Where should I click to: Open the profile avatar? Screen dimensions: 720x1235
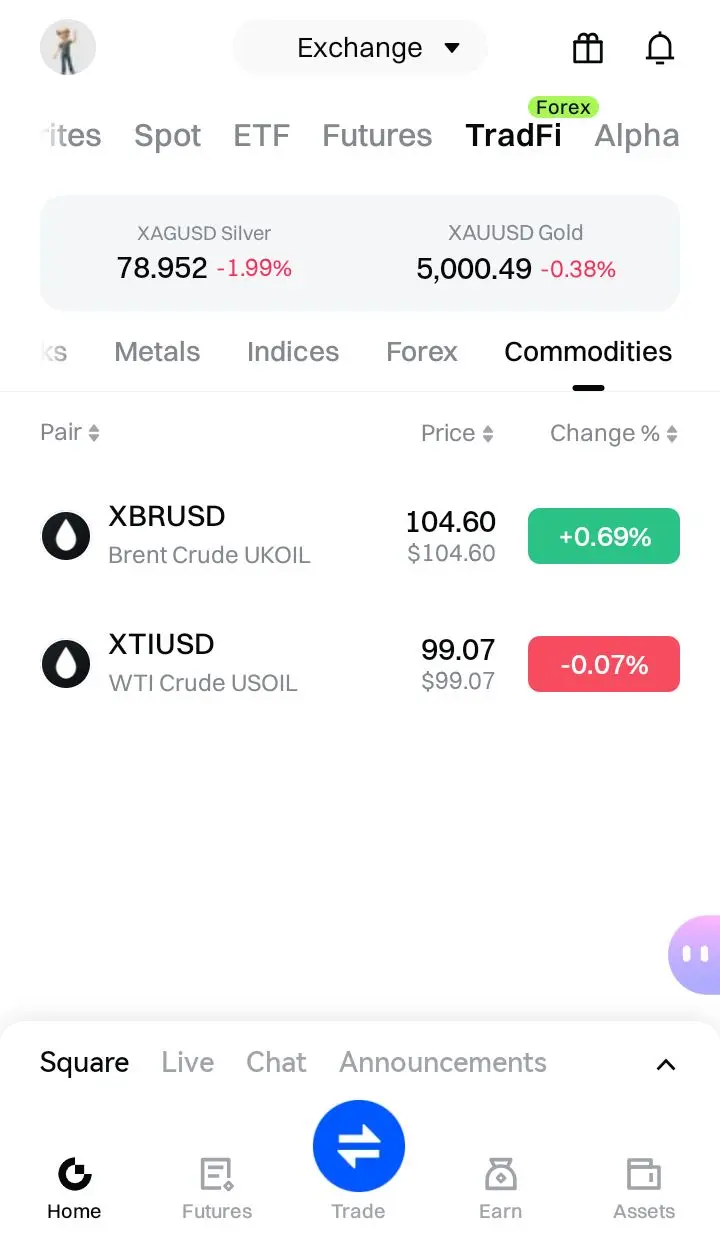pyautogui.click(x=68, y=48)
